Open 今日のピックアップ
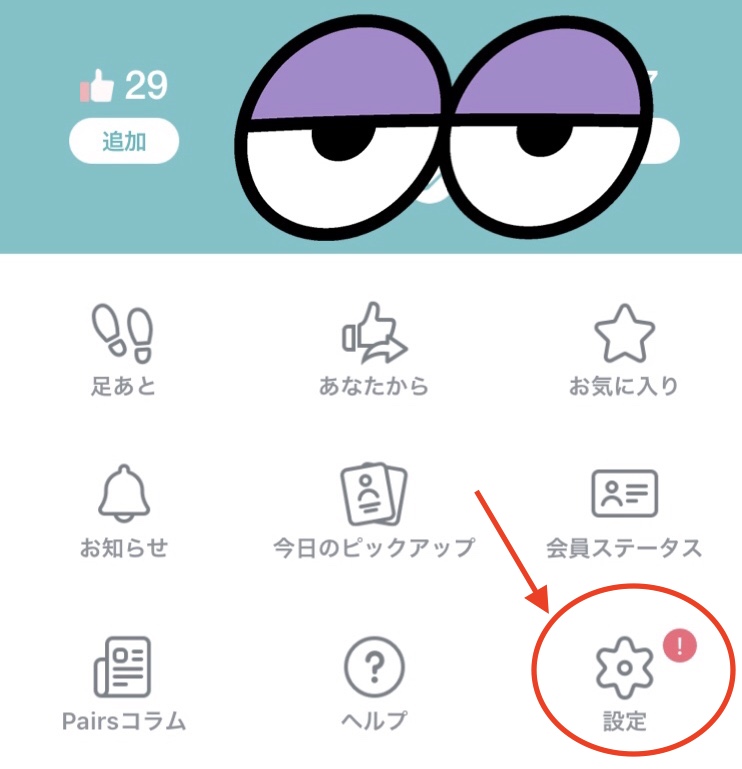The height and width of the screenshot is (769, 742). point(372,512)
